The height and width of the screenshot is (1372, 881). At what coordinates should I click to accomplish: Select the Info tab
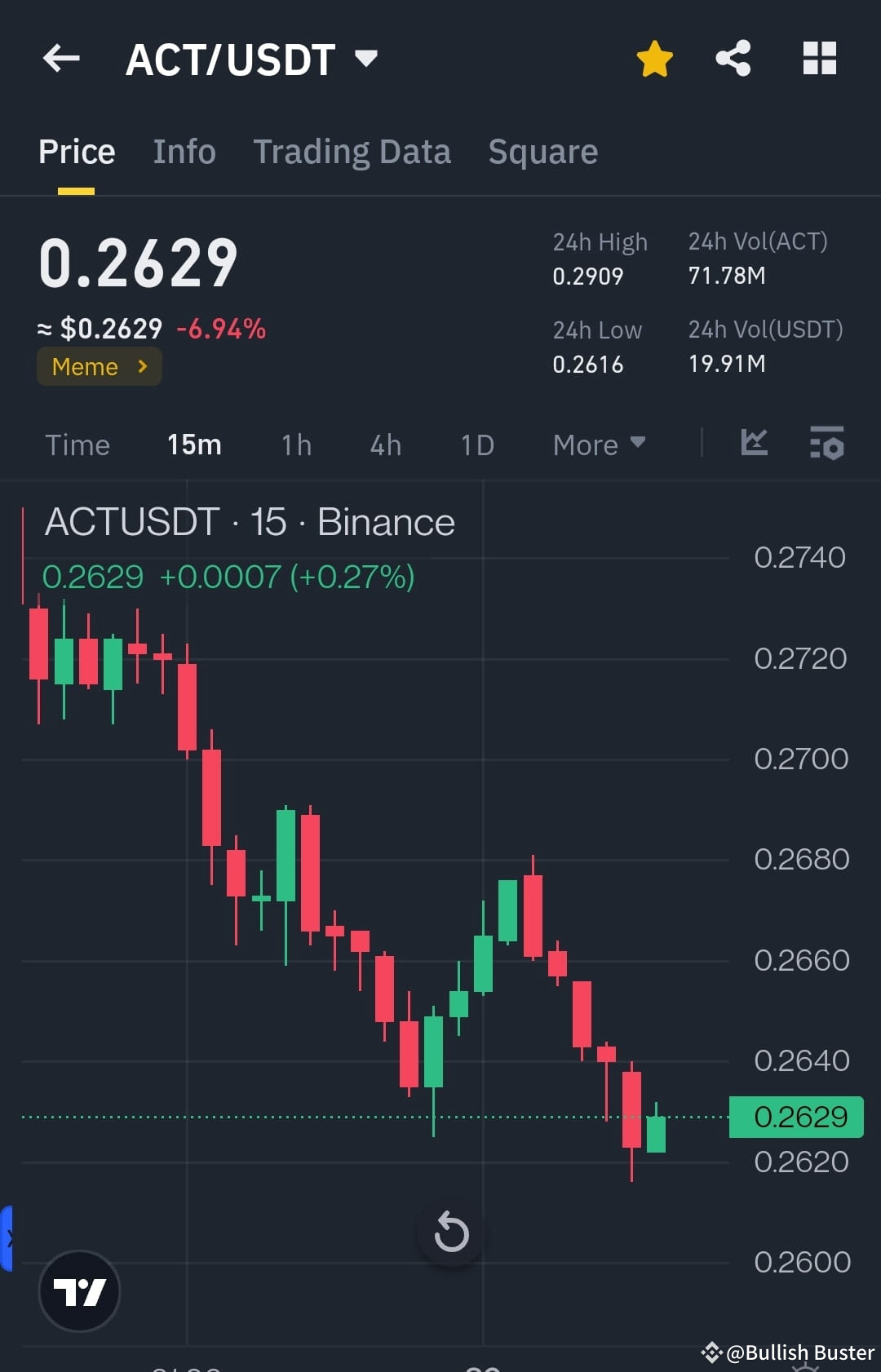[184, 152]
